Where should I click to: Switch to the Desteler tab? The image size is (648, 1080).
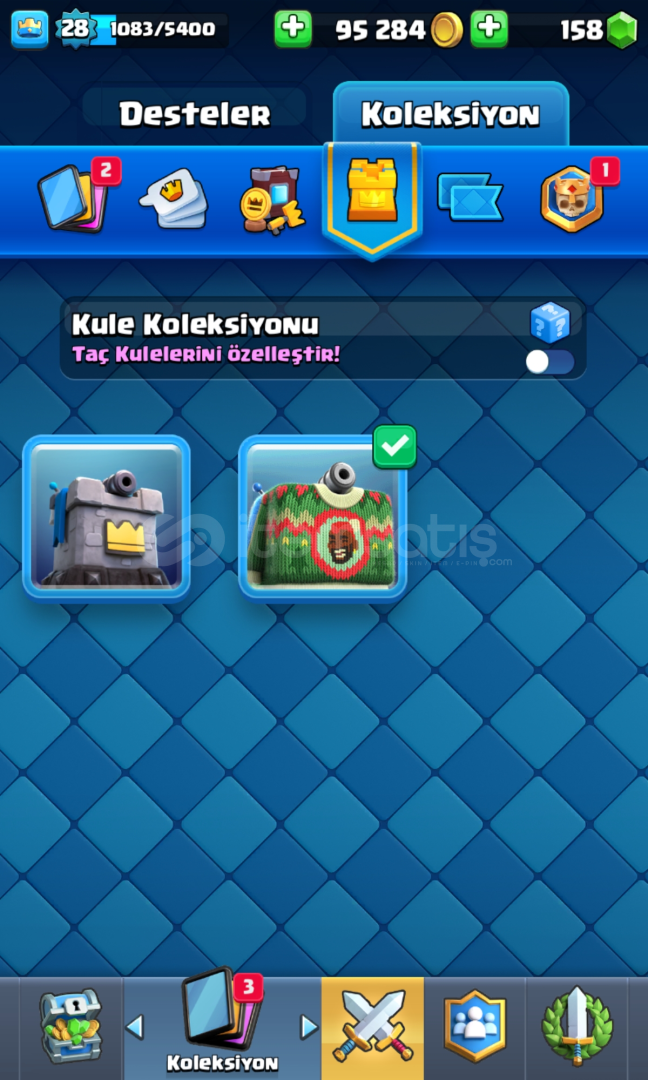click(x=195, y=114)
